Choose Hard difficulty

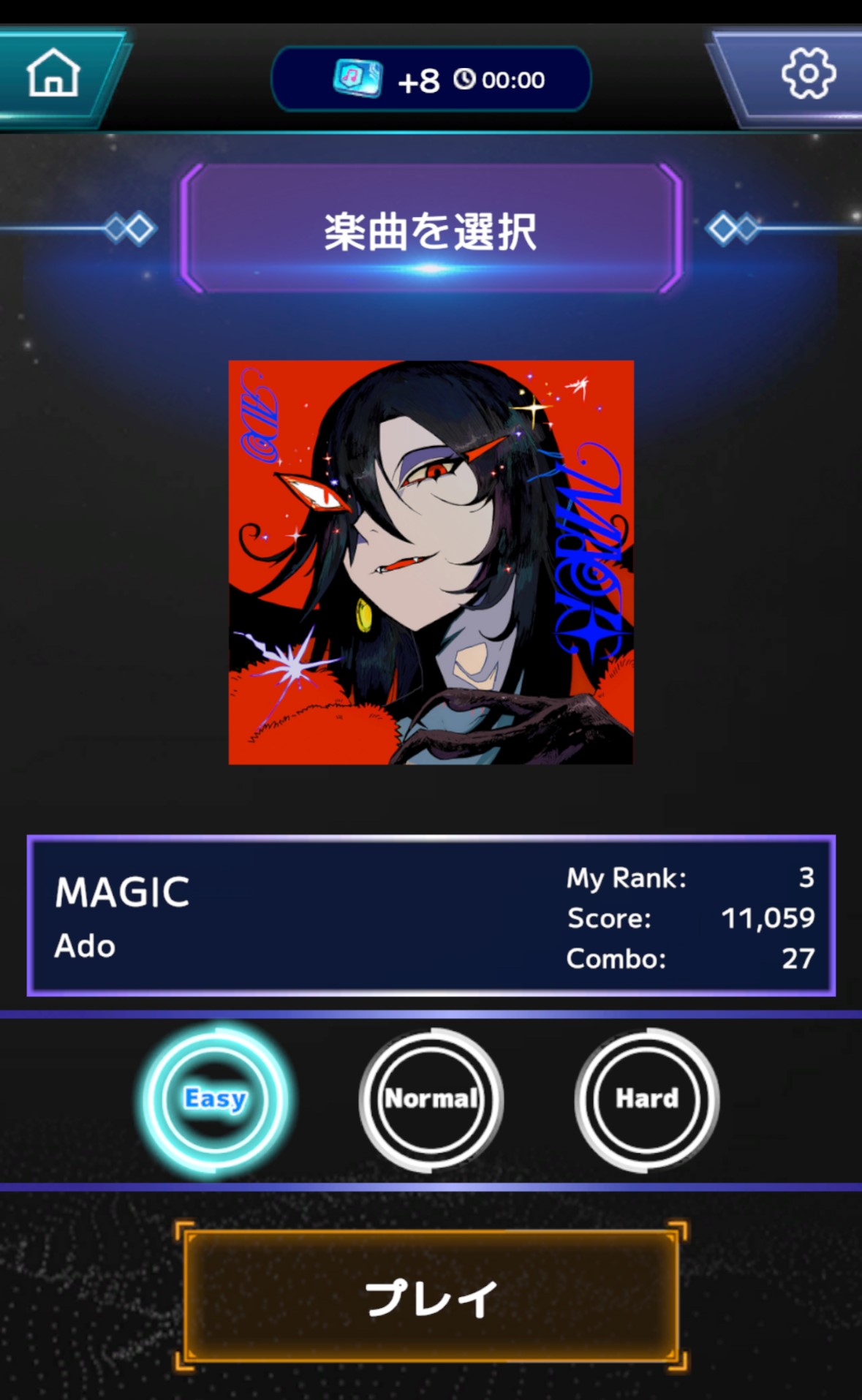647,1099
